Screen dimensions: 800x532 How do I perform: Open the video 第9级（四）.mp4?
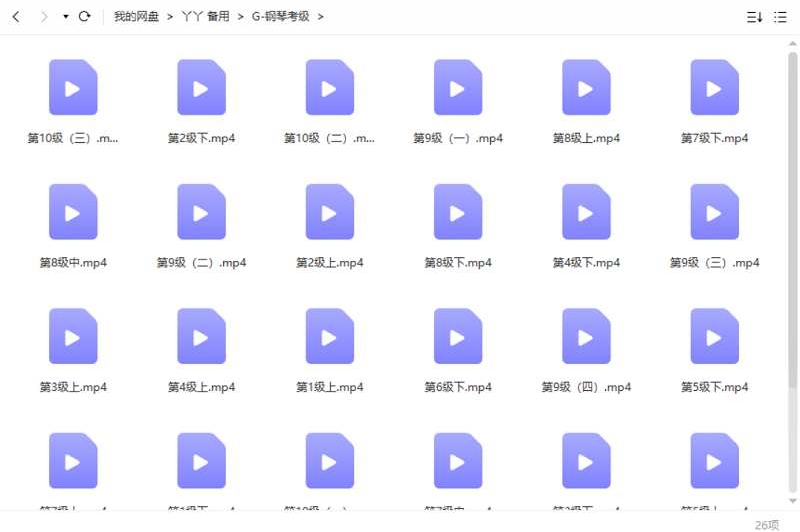[x=586, y=337]
